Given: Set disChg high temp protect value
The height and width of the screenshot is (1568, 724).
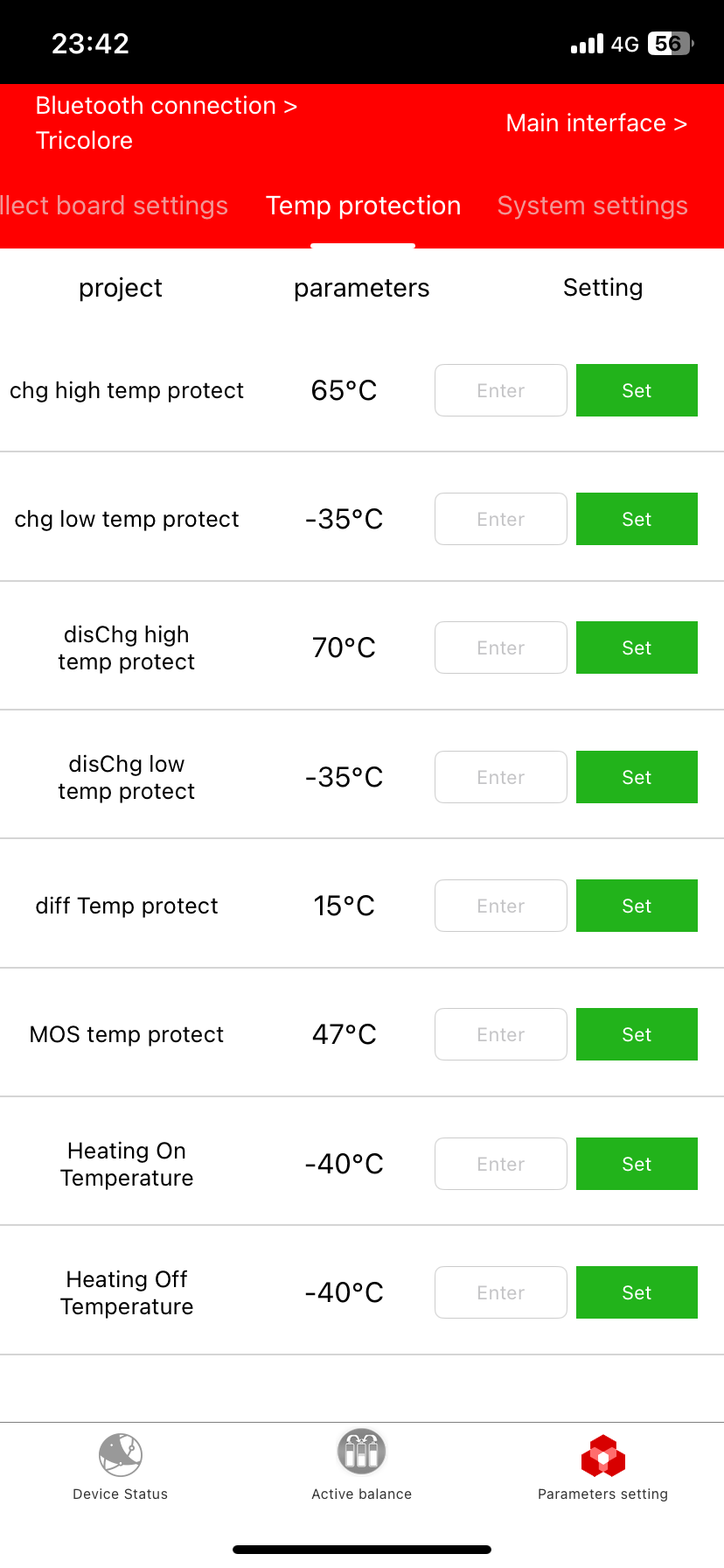Looking at the screenshot, I should [637, 647].
